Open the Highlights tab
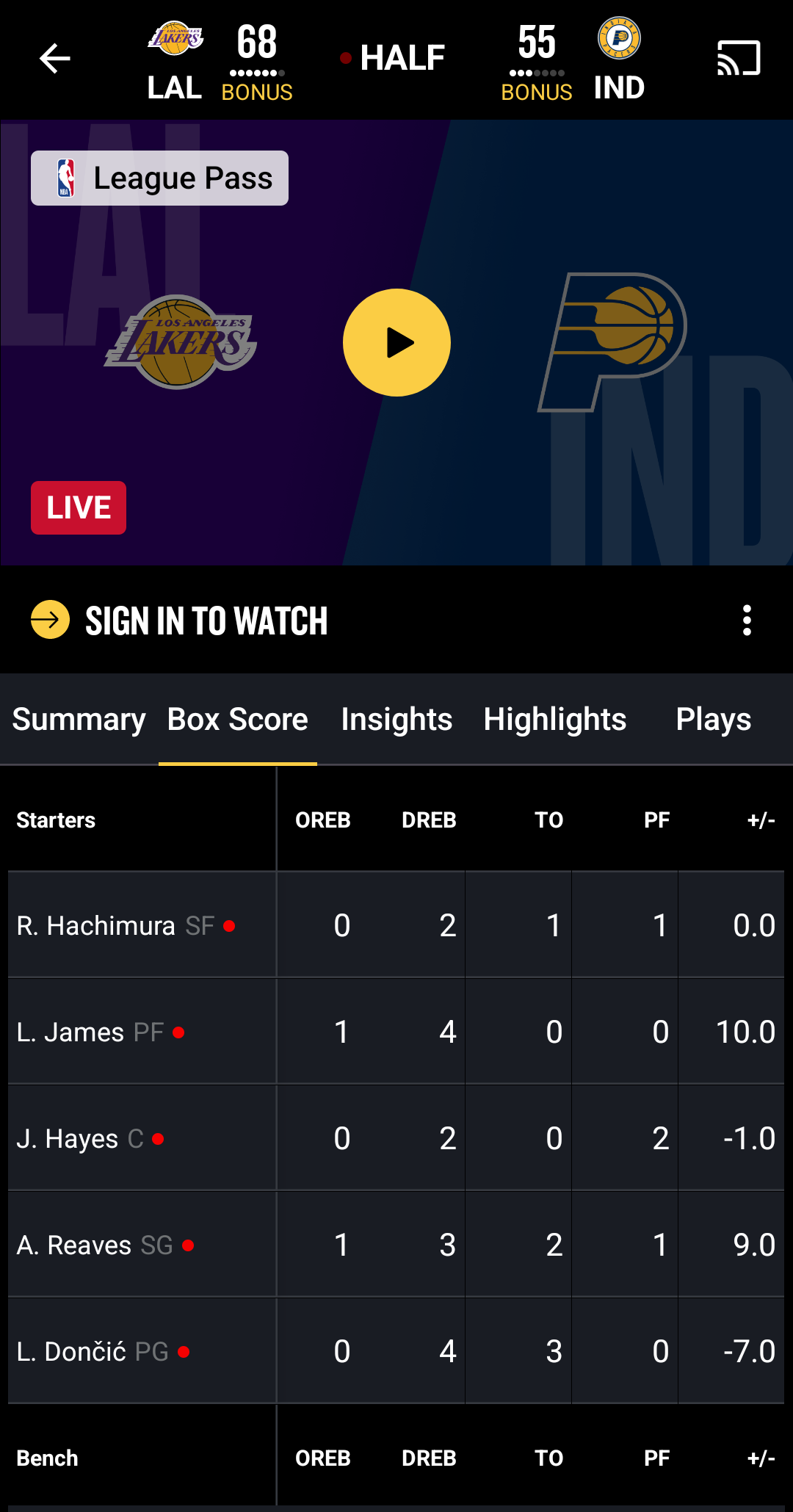 [x=555, y=720]
